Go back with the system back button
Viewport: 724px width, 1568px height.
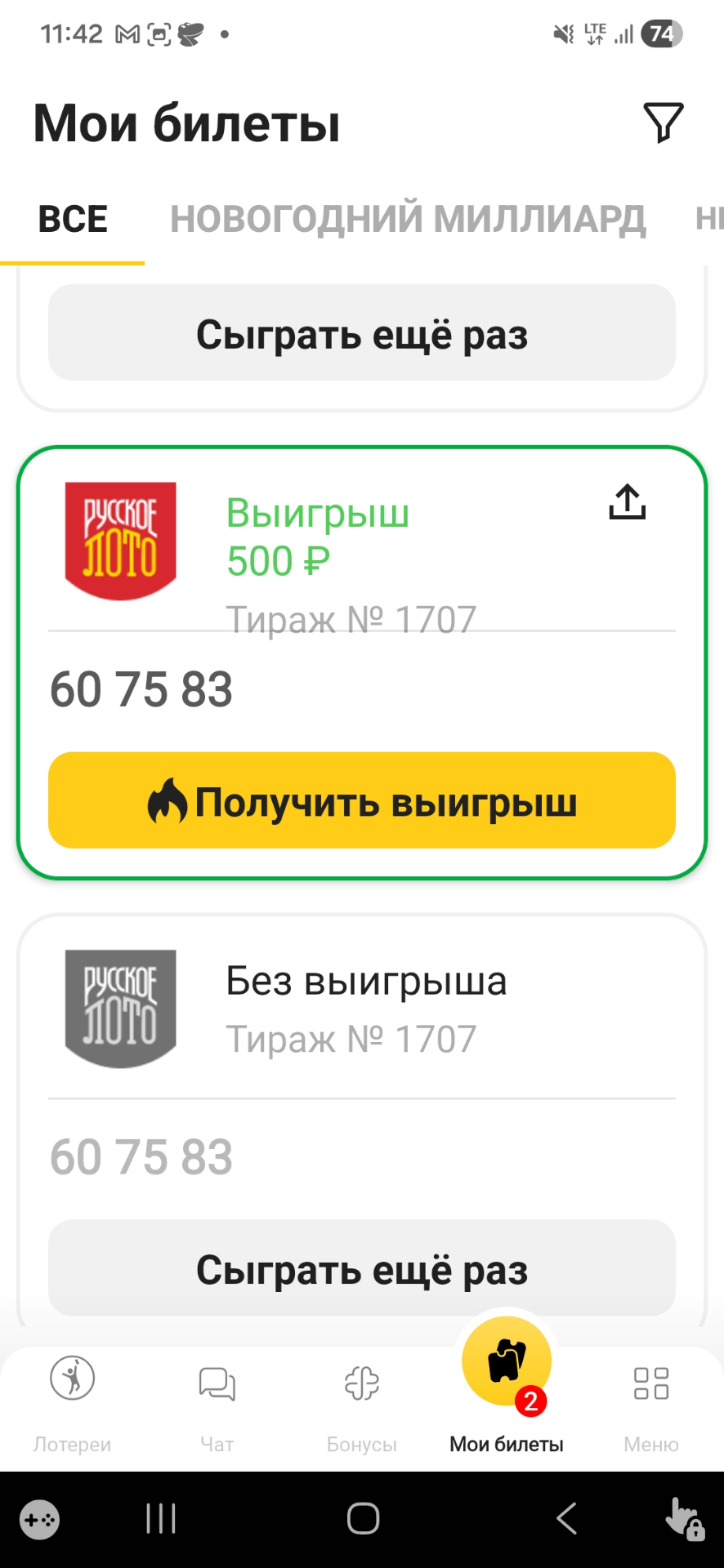[566, 1519]
